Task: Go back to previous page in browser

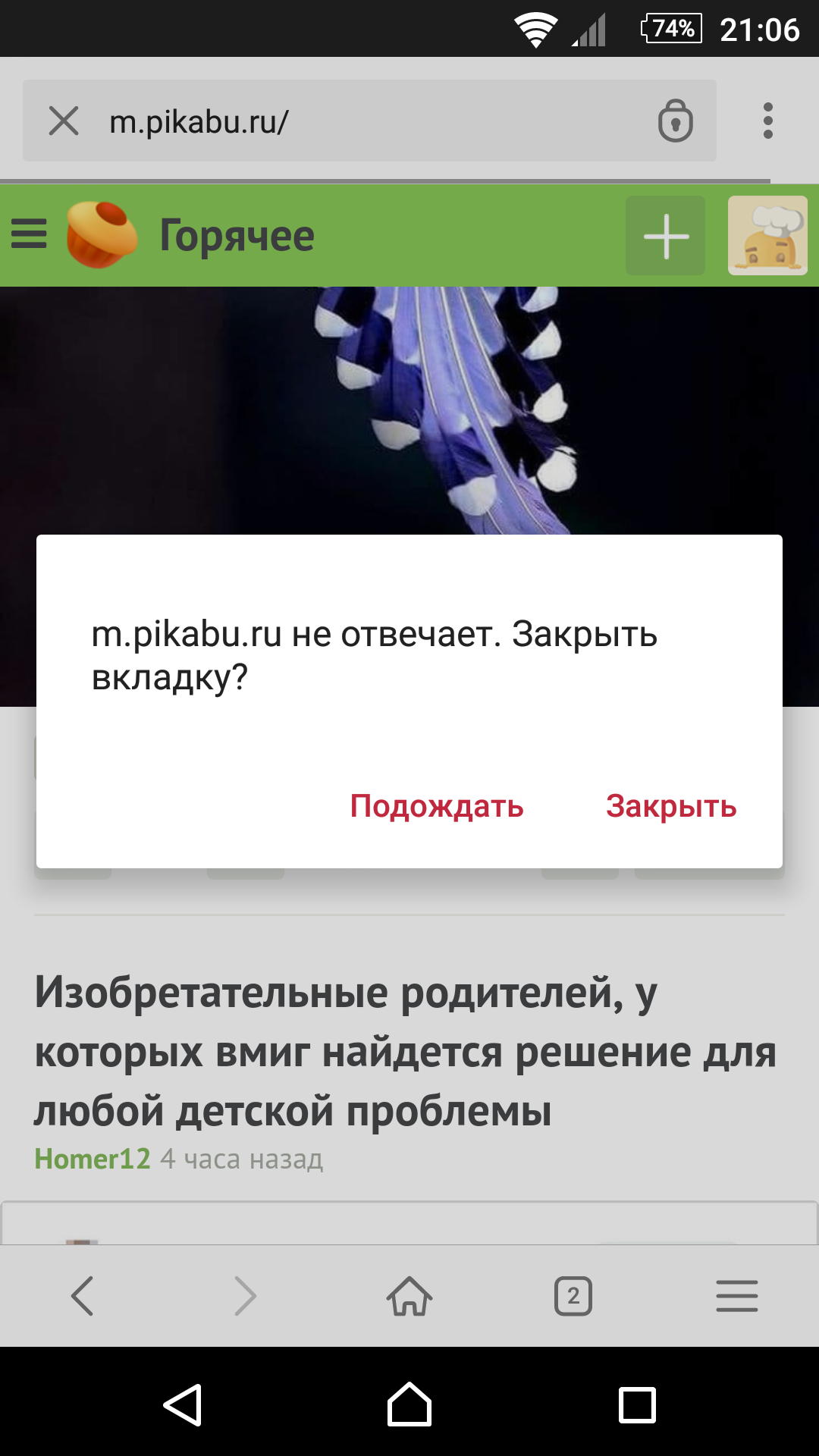Action: point(82,1295)
